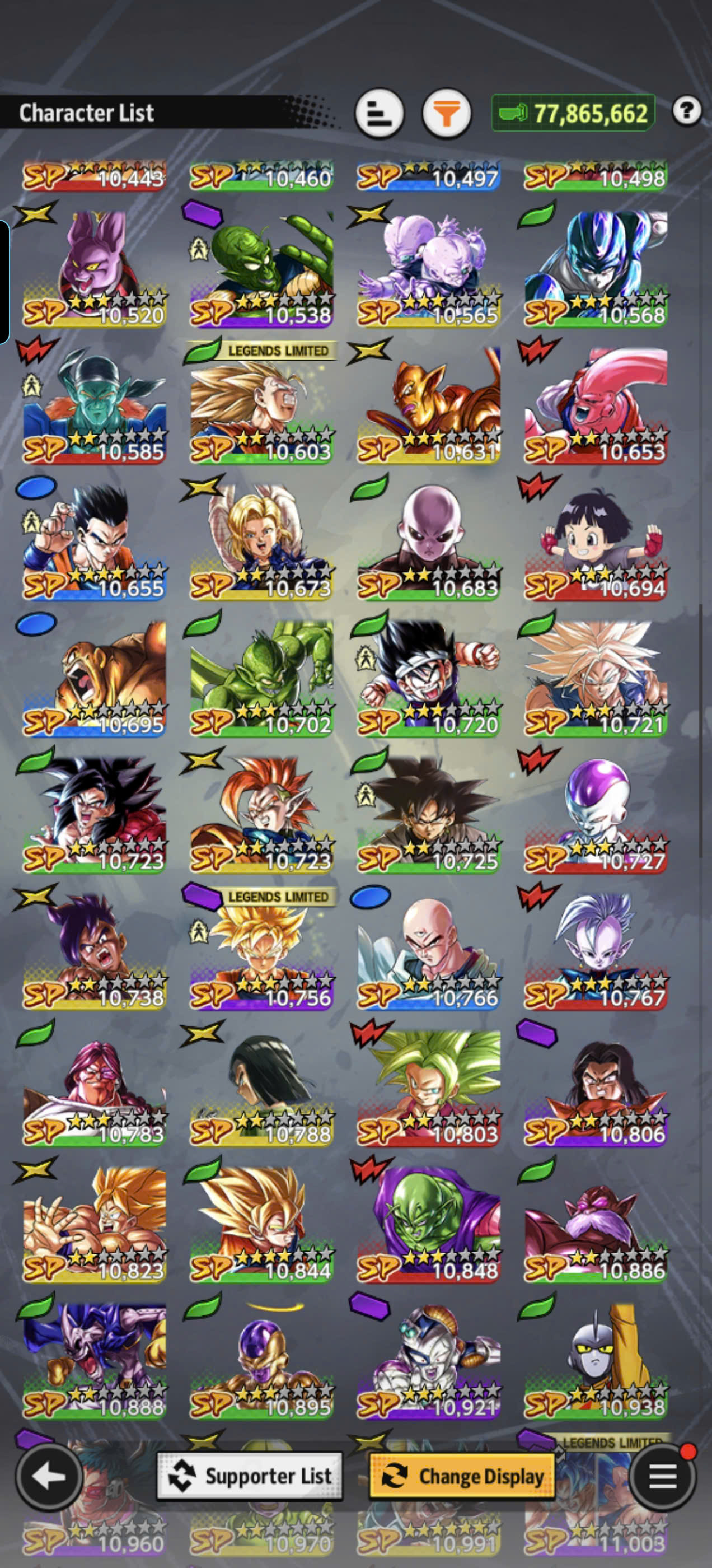Choose the character with power 10,683

click(x=429, y=540)
